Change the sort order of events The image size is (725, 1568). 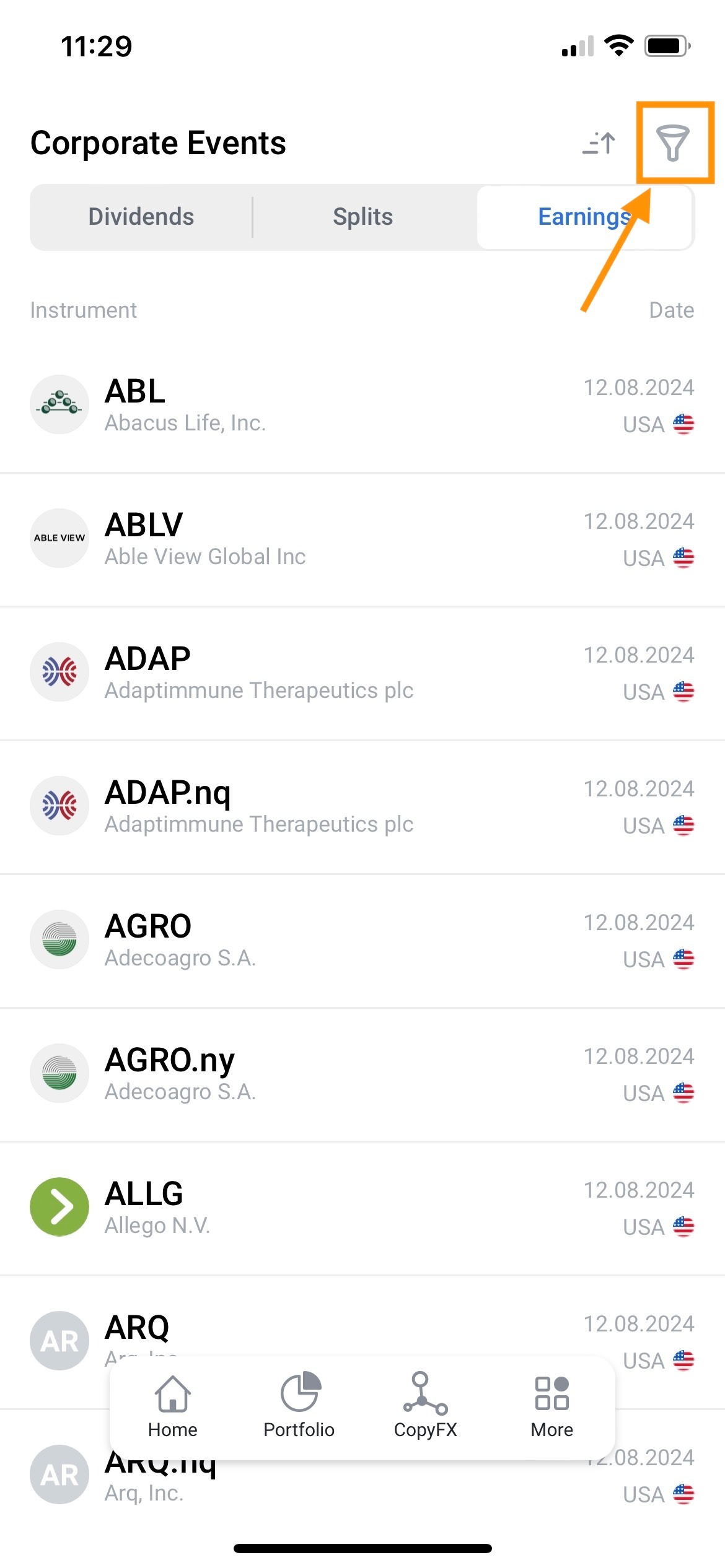[x=599, y=143]
